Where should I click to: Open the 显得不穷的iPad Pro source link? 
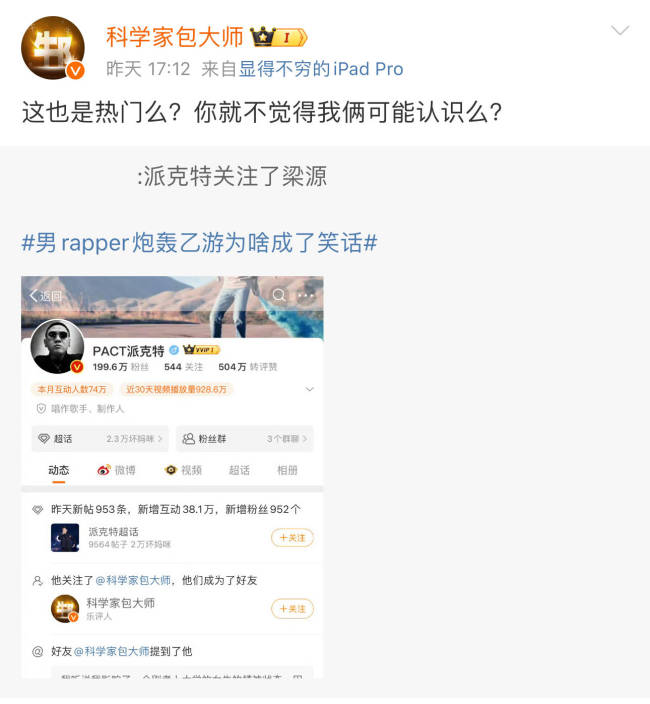pos(320,69)
